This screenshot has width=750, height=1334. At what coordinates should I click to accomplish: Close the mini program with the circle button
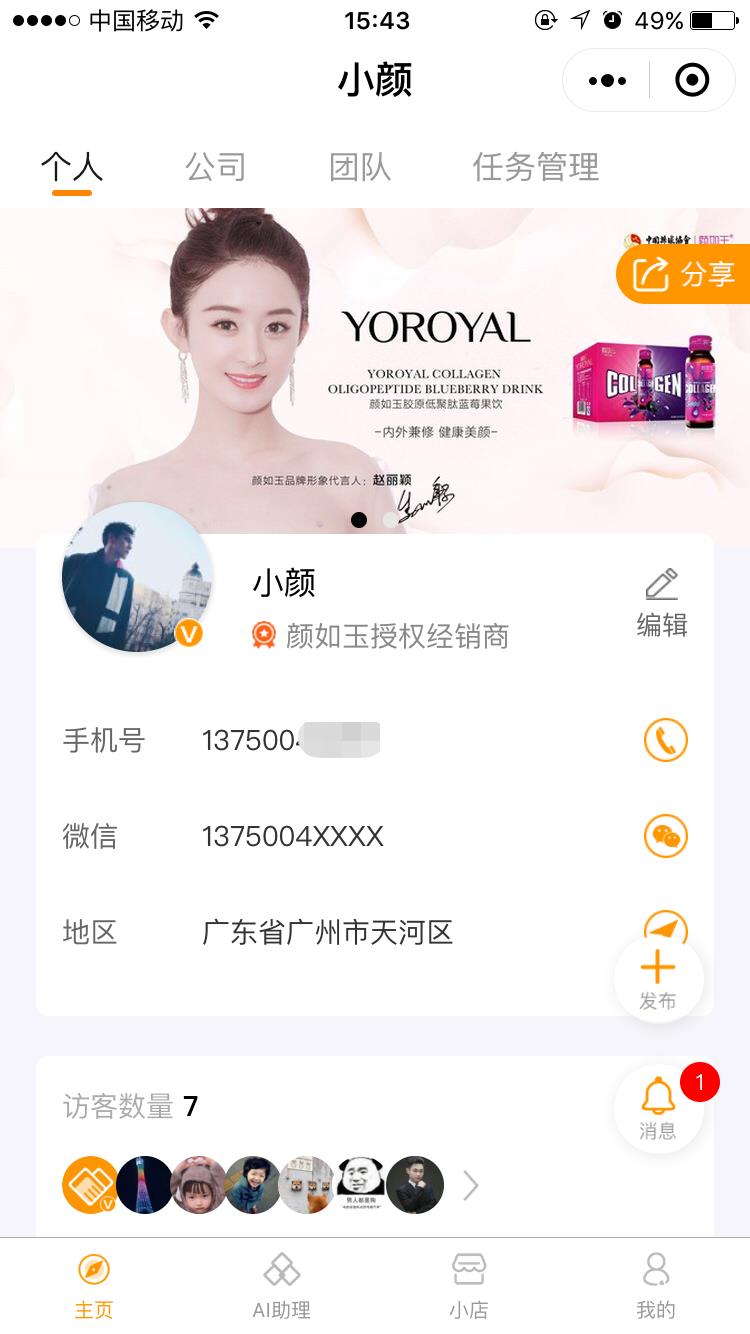pyautogui.click(x=692, y=81)
